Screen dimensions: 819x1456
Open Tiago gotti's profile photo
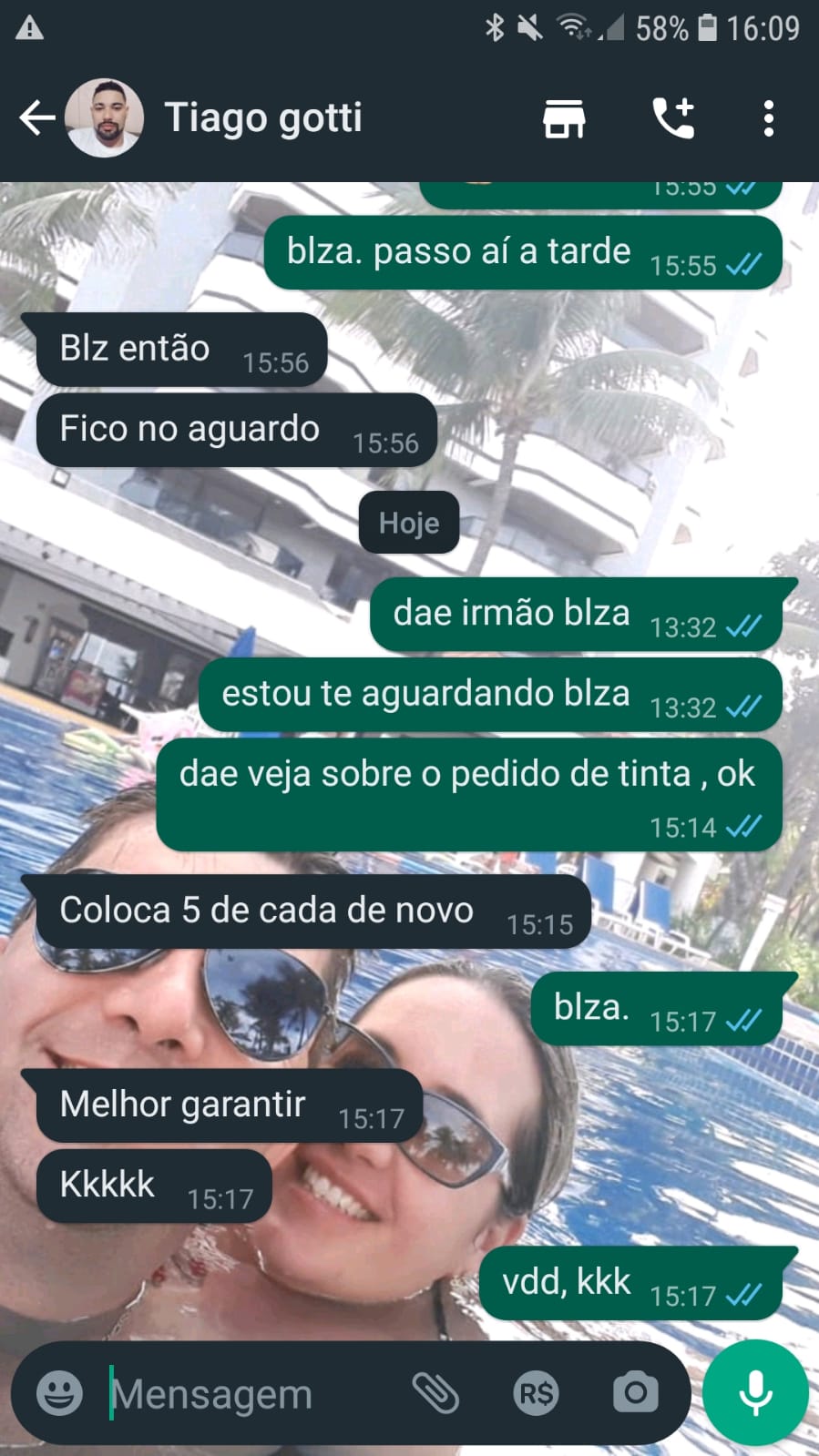(105, 118)
